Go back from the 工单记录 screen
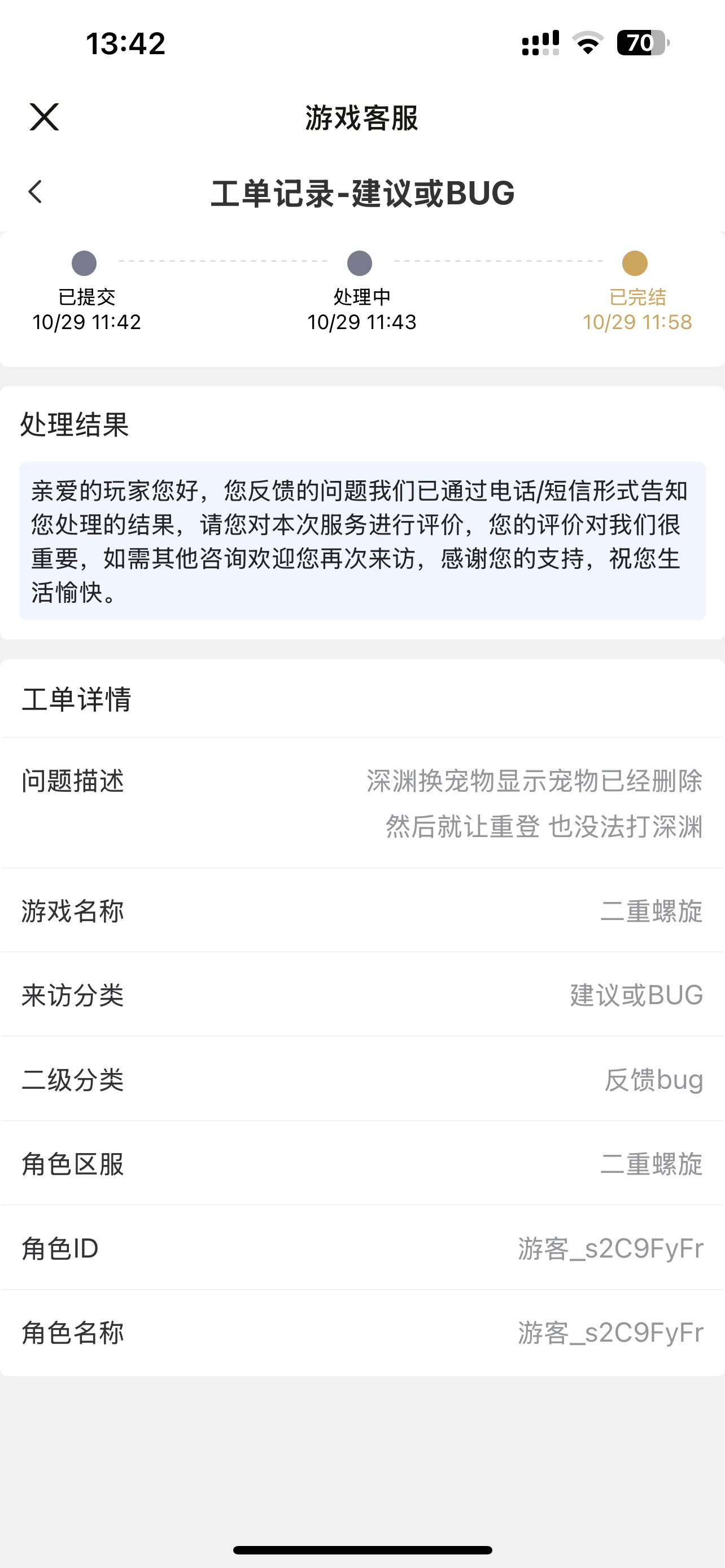This screenshot has height=1568, width=725. pyautogui.click(x=36, y=192)
